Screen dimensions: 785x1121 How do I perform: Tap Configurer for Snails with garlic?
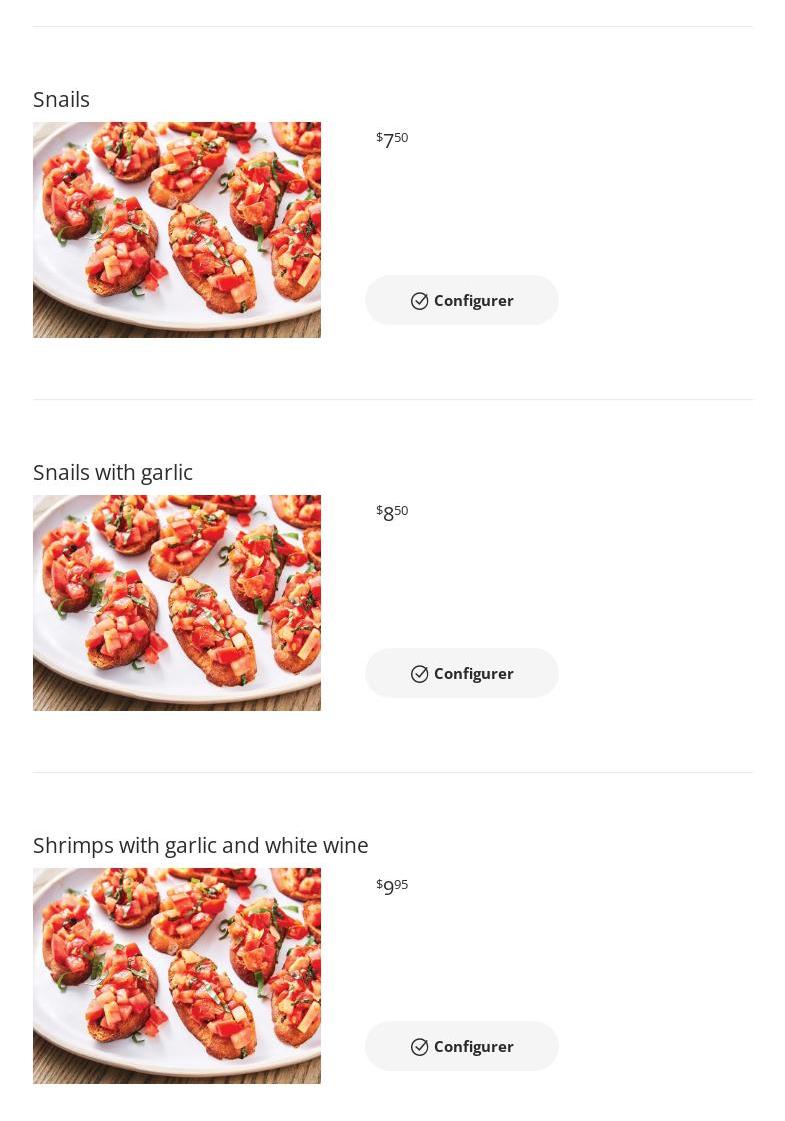[462, 673]
